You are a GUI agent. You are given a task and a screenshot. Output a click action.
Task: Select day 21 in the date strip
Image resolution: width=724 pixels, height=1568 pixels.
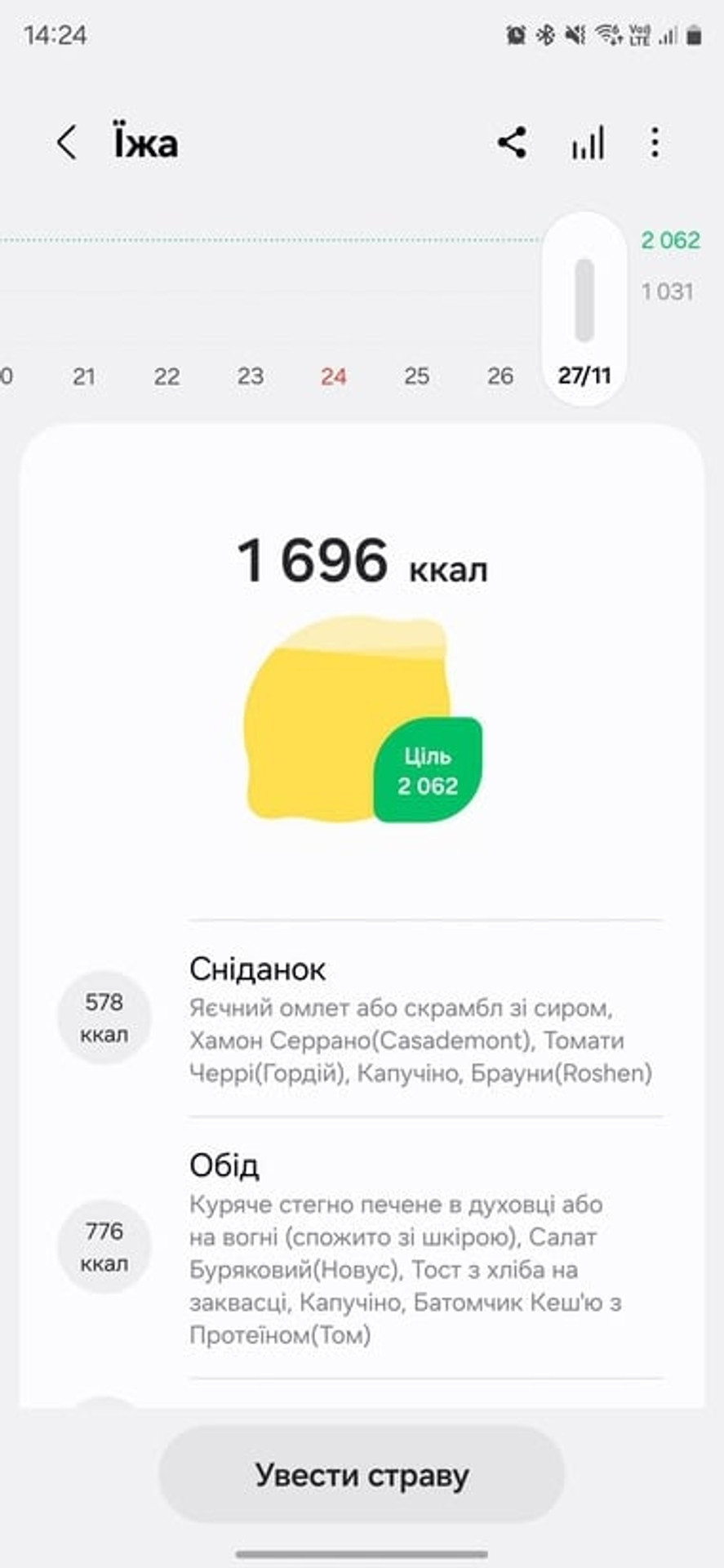[83, 376]
